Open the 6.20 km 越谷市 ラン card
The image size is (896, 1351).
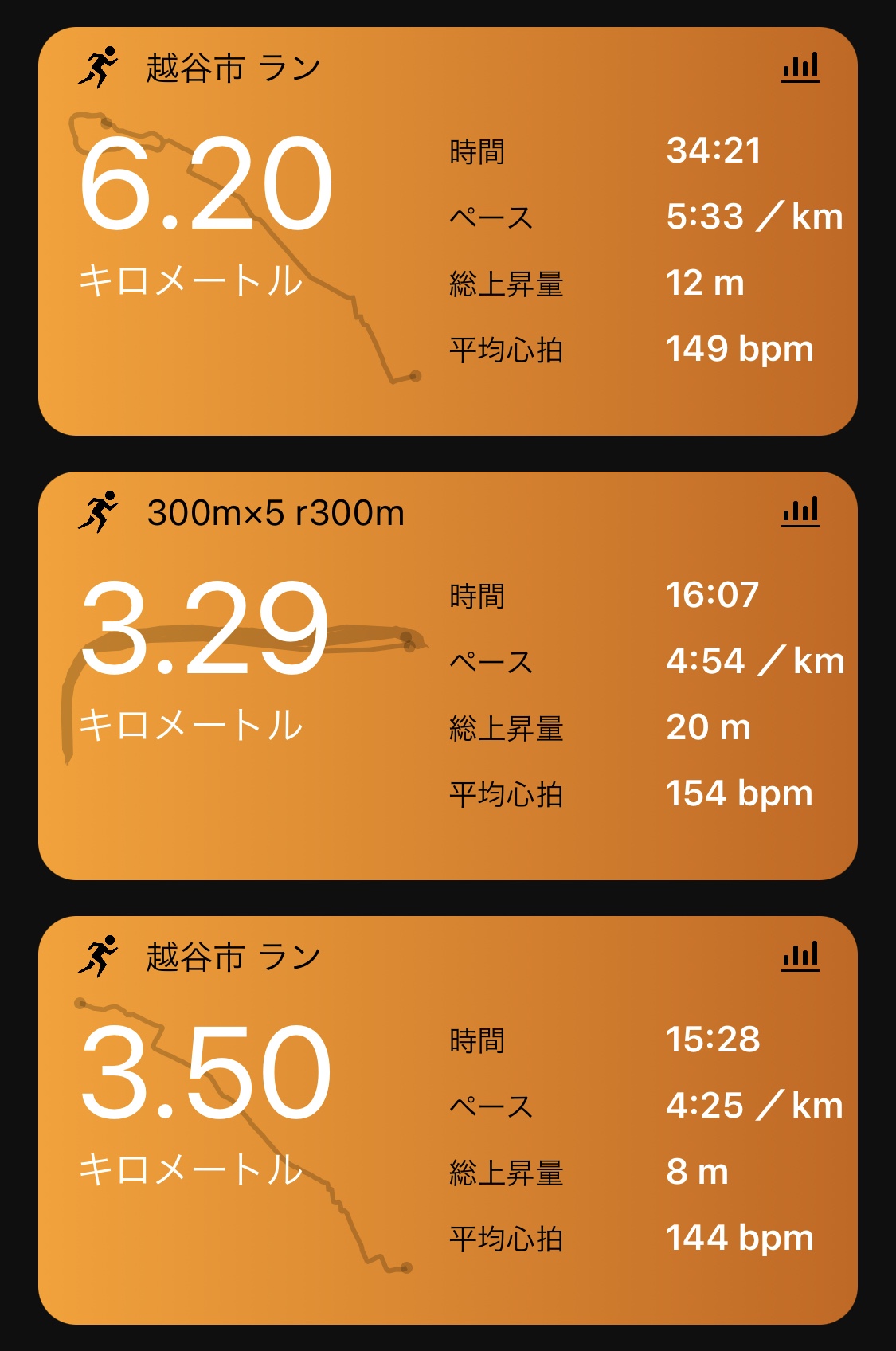pyautogui.click(x=446, y=232)
